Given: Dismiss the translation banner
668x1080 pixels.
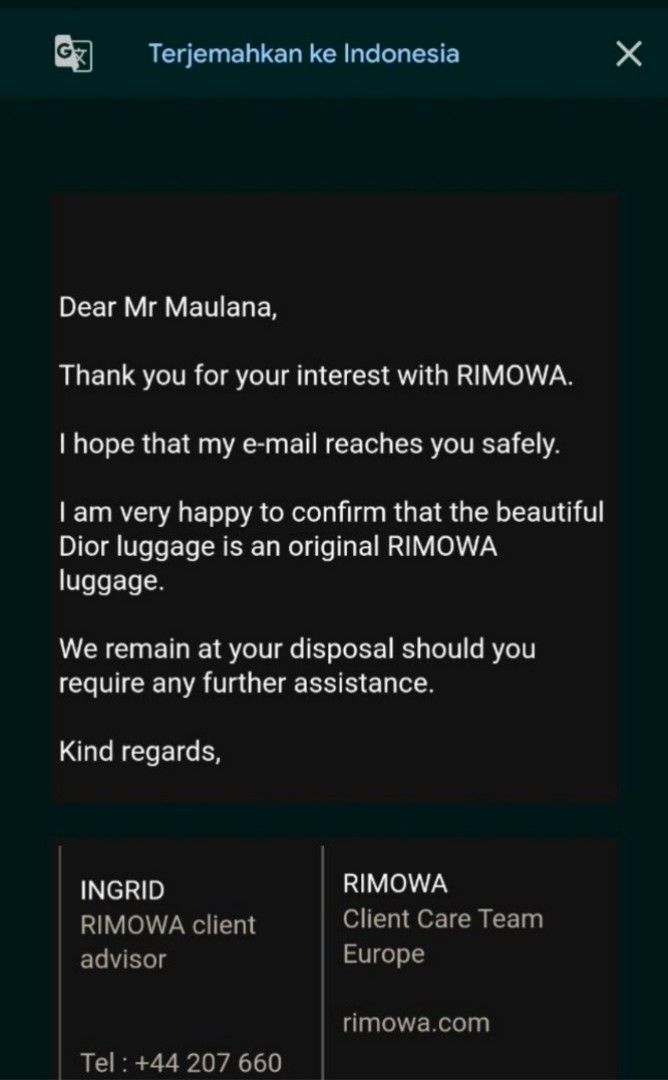Looking at the screenshot, I should tap(628, 54).
